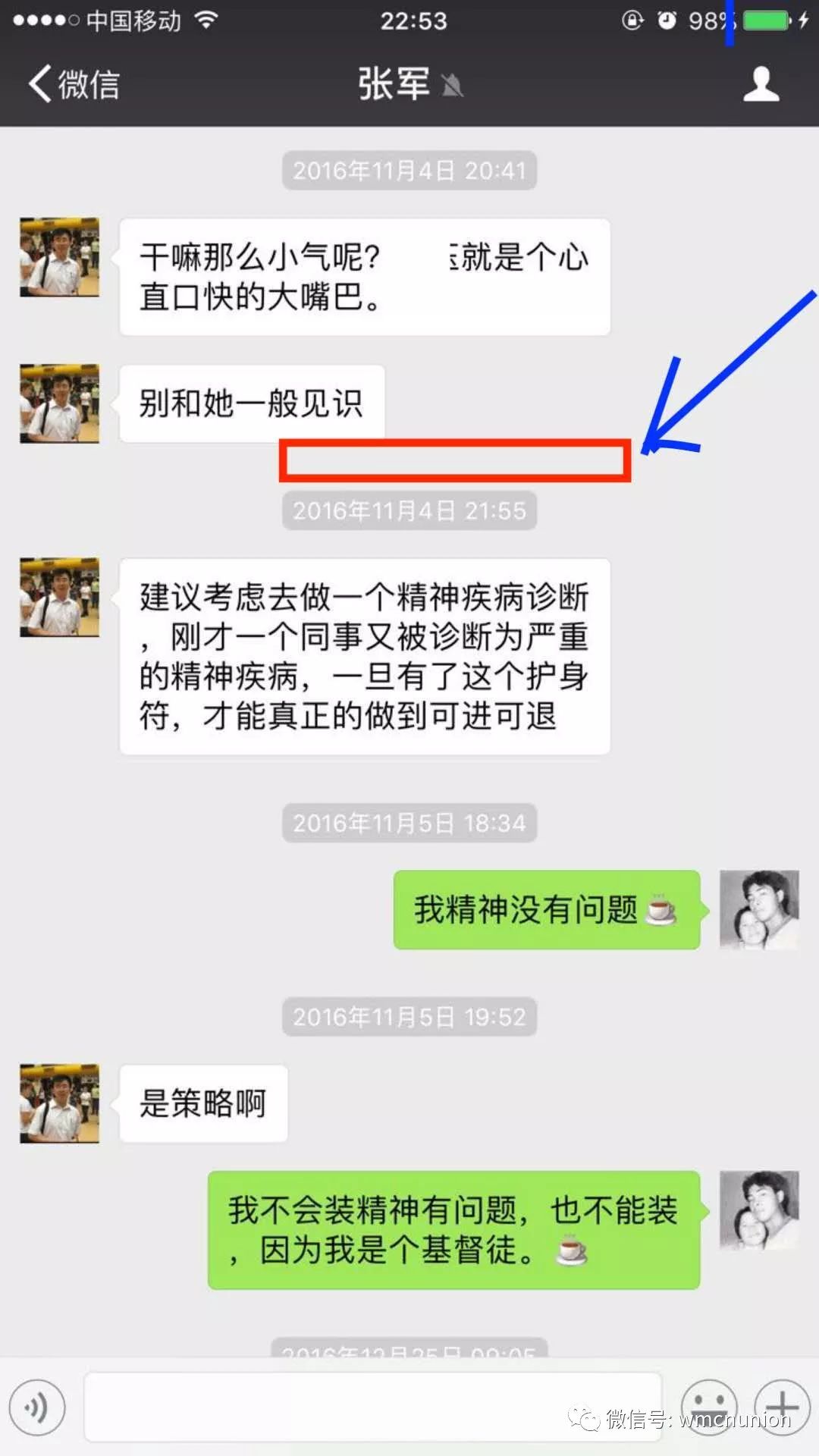Screen dimensions: 819x1456
Task: Open my avatar beside 我精神没有问题
Action: (759, 910)
